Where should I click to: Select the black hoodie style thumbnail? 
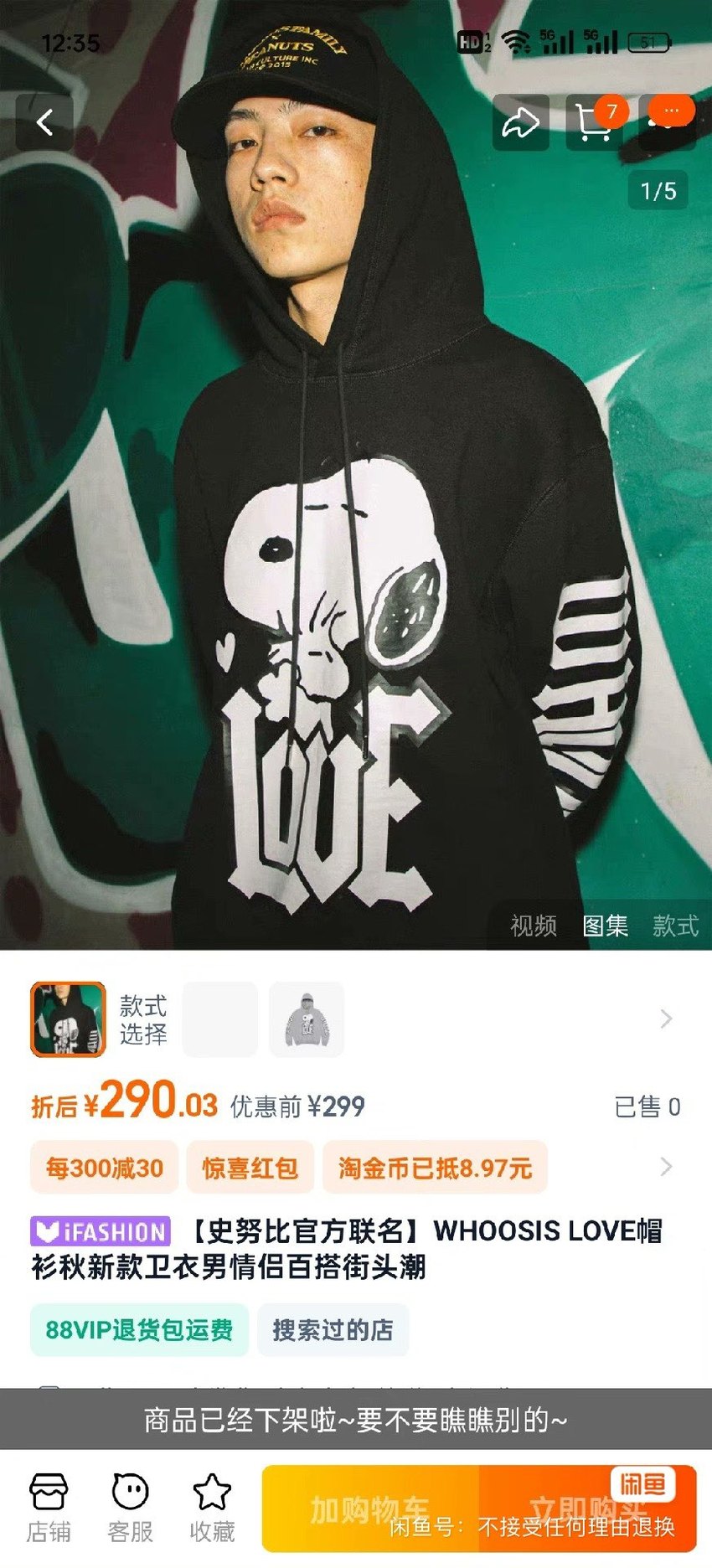[68, 1019]
